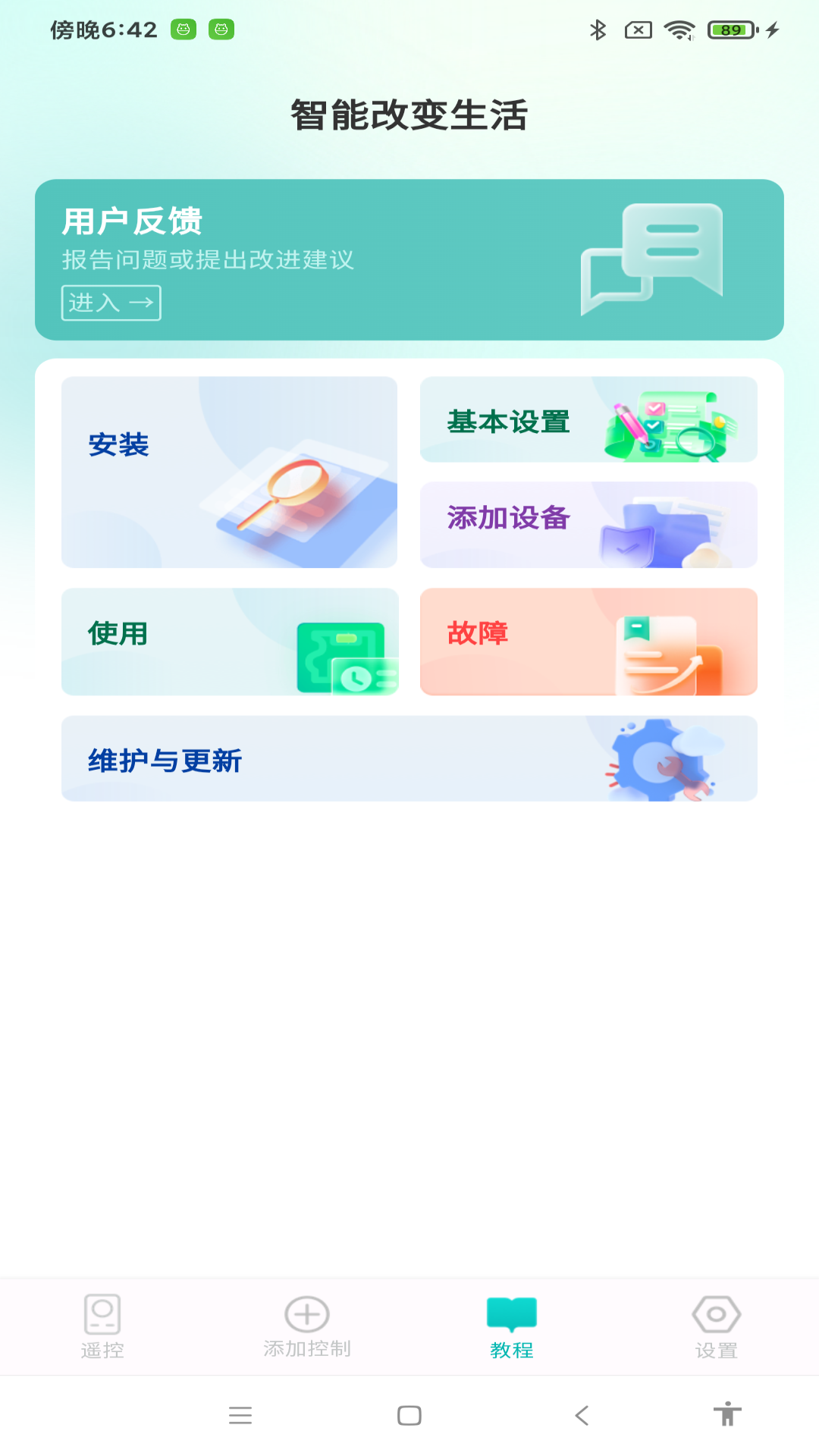
Task: Open the 使用 tutorial card
Action: (x=229, y=641)
